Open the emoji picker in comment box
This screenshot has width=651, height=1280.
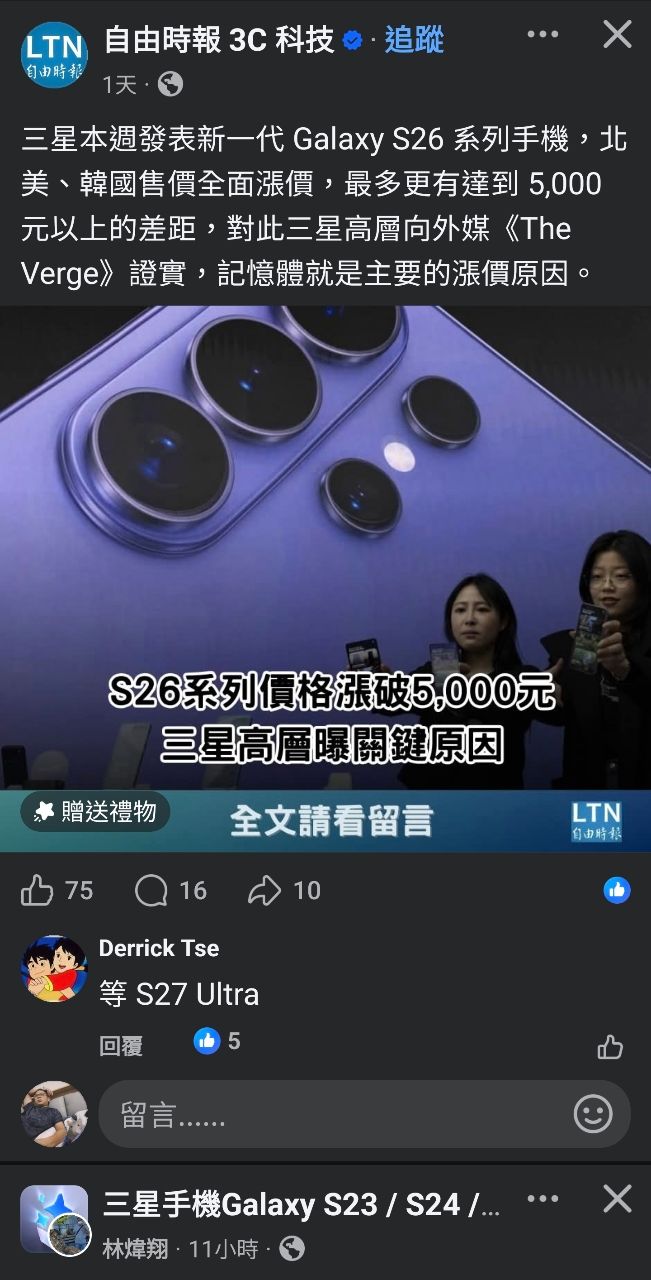coord(592,1114)
